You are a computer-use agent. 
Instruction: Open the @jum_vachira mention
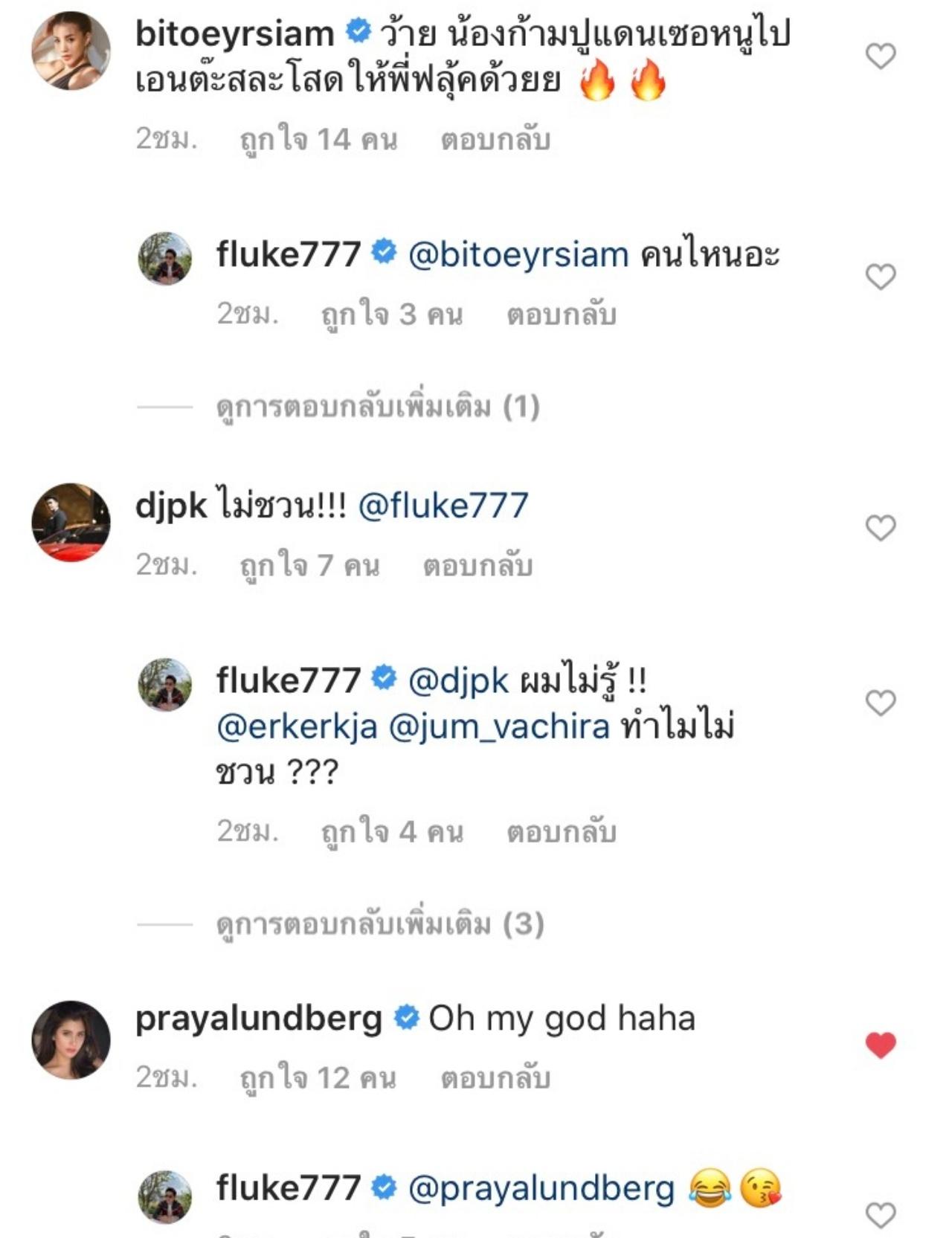tap(499, 726)
